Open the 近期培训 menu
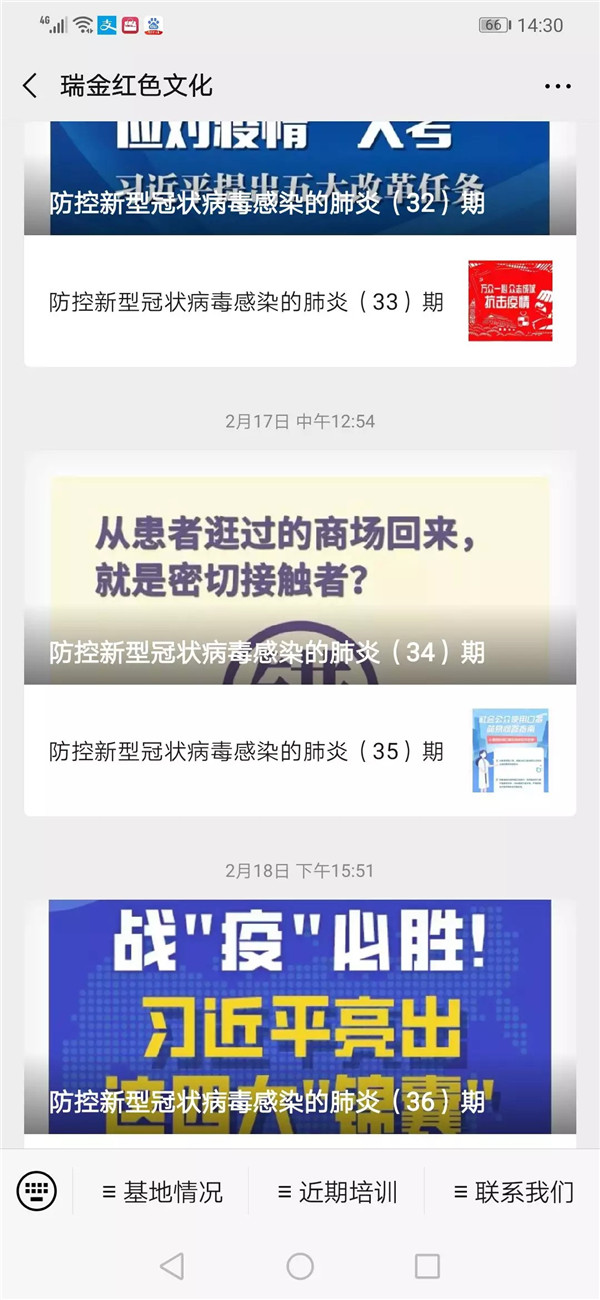Viewport: 600px width, 1300px height. [337, 1192]
